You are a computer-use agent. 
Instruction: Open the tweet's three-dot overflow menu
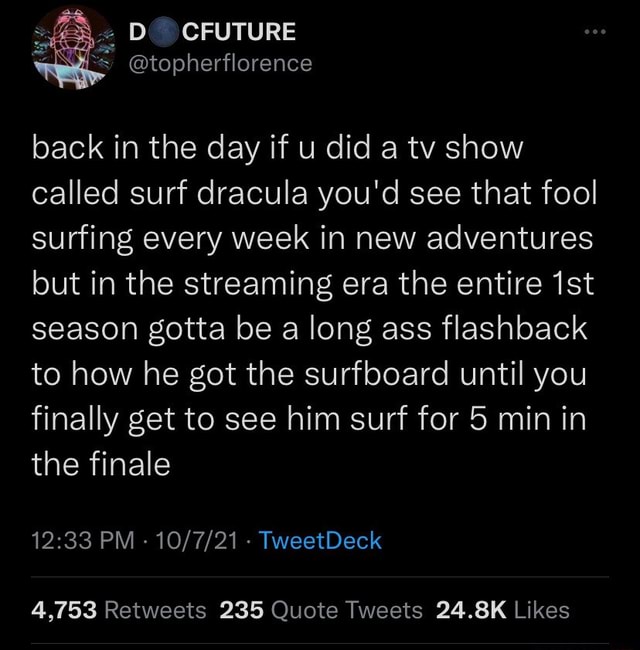598,33
